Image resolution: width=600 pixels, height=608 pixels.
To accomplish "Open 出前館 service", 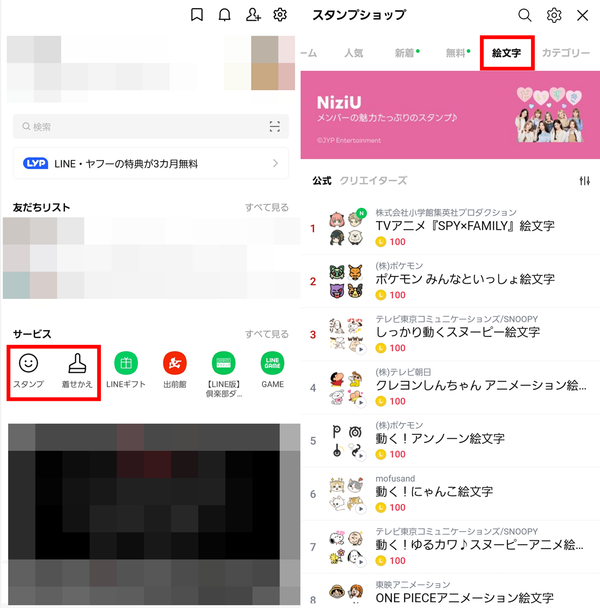I will [175, 370].
